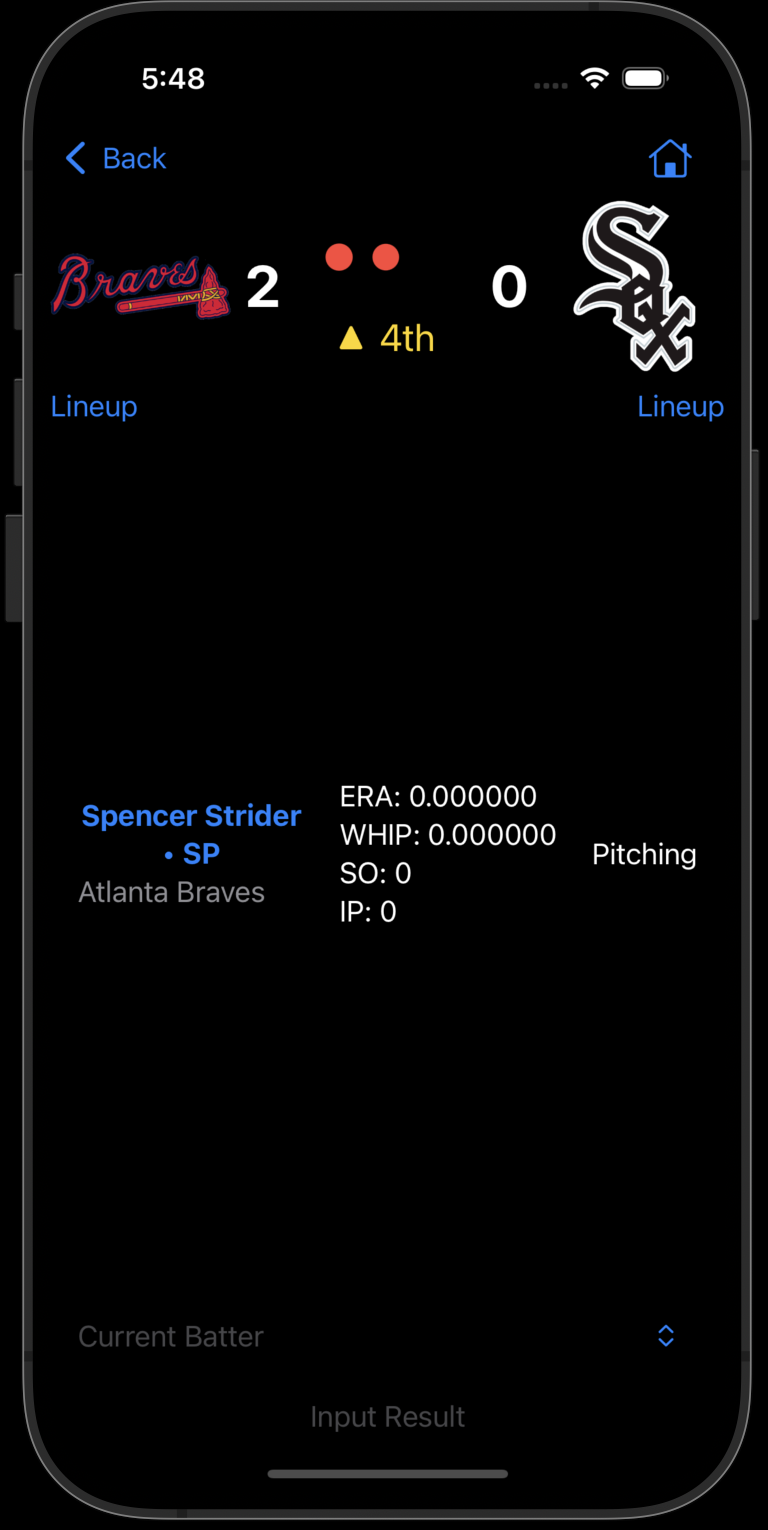This screenshot has height=1530, width=768.
Task: Expand the Current Batter picker
Action: [665, 1336]
